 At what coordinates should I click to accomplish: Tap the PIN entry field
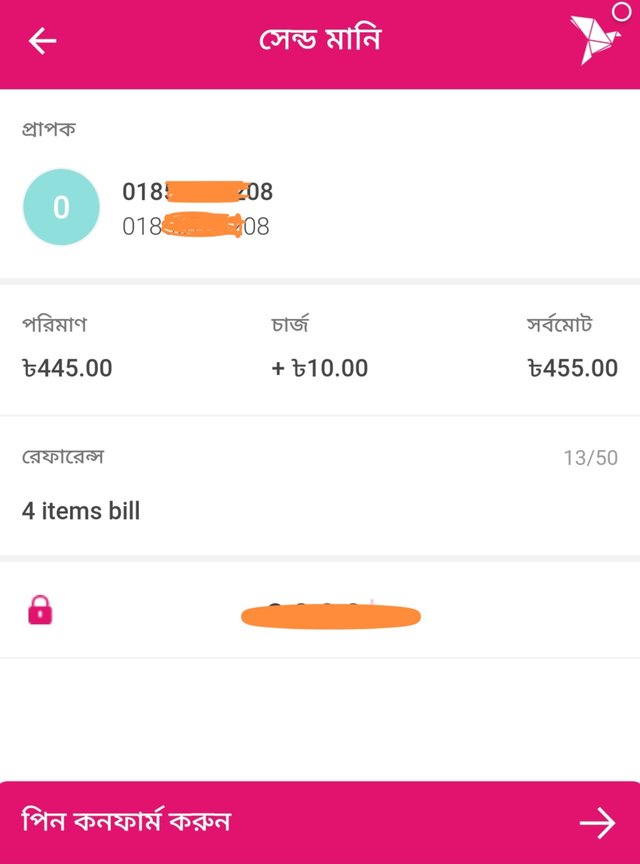click(330, 613)
